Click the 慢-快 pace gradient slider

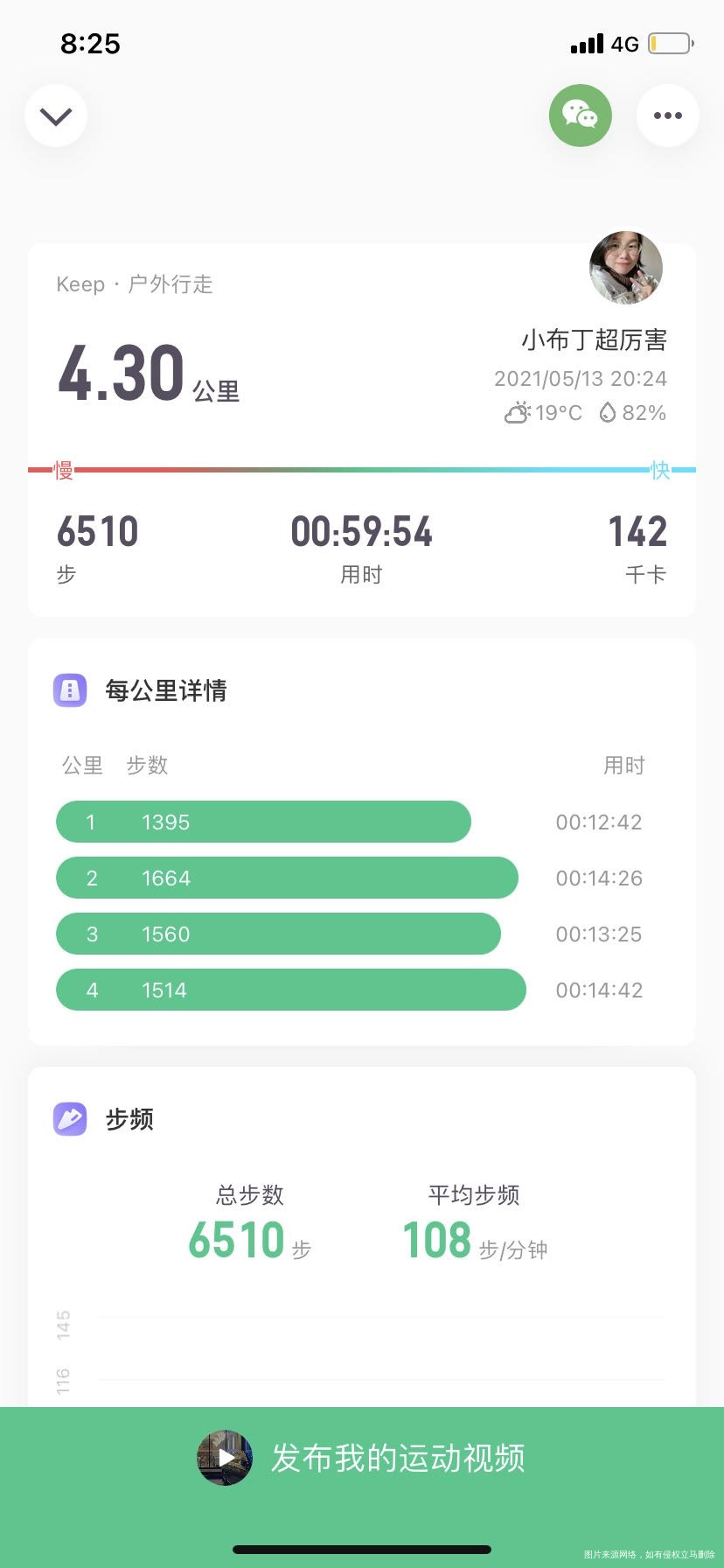click(x=362, y=470)
